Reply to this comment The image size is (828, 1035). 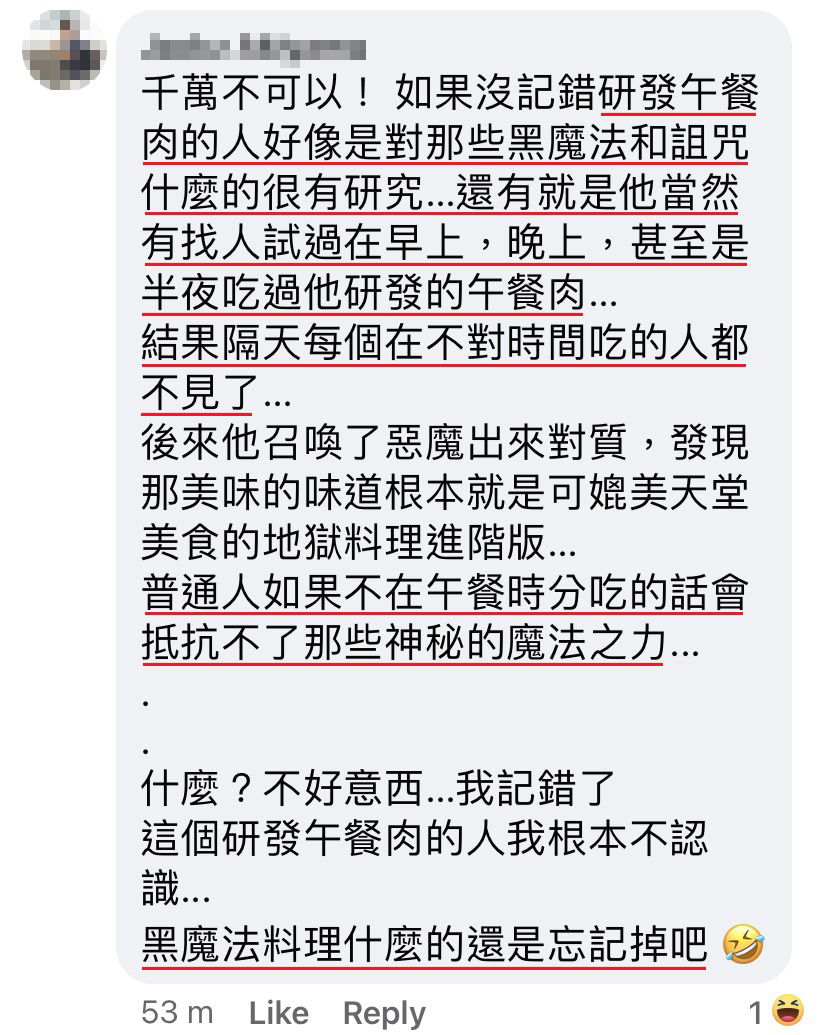tap(384, 1012)
